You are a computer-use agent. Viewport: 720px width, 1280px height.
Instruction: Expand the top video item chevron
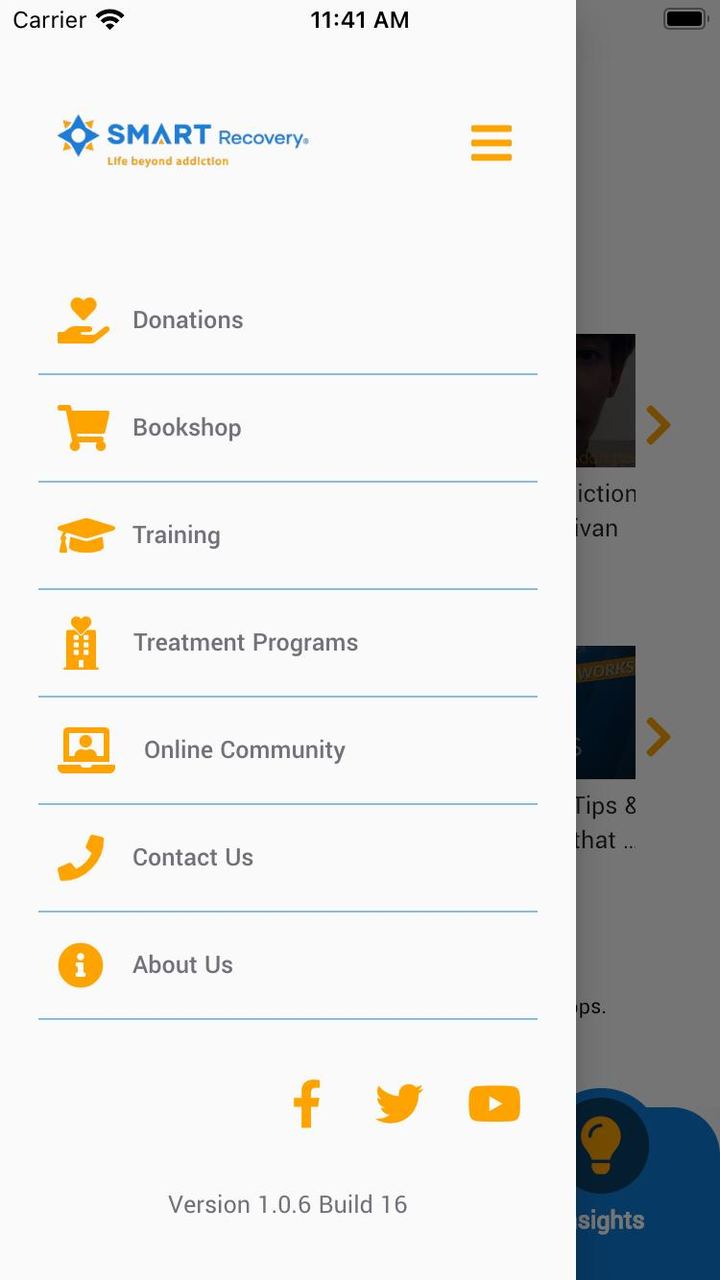pyautogui.click(x=658, y=425)
